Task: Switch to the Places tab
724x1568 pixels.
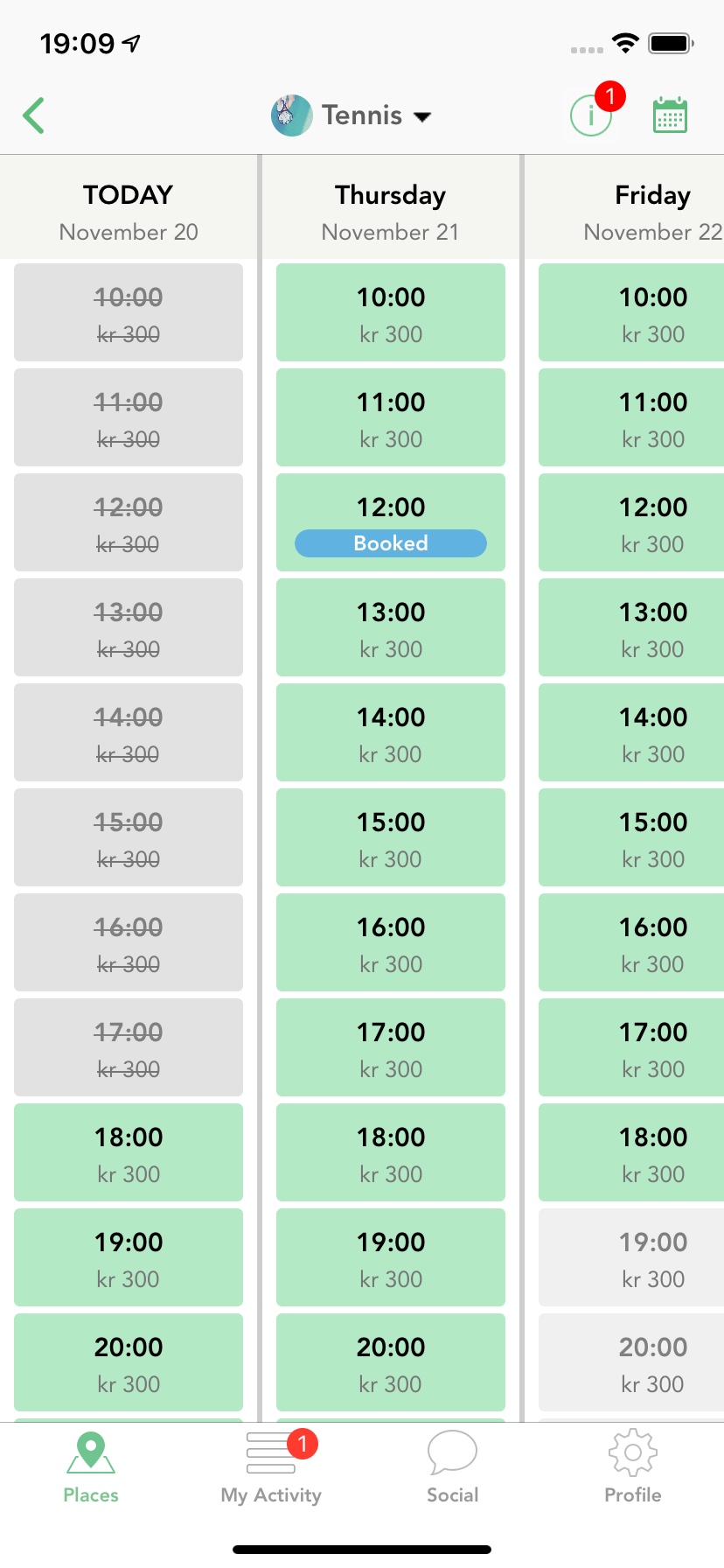Action: point(91,1467)
